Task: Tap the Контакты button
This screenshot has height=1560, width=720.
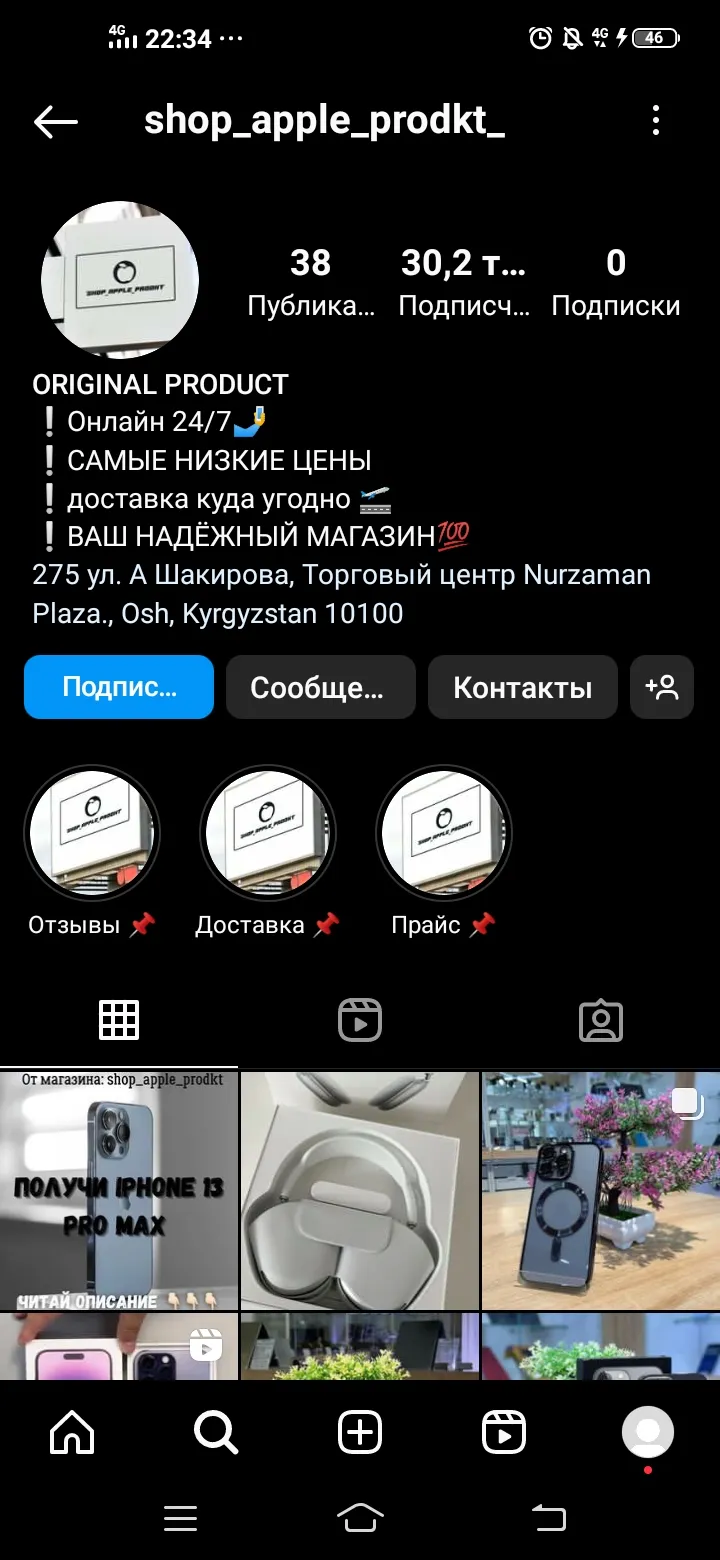Action: click(x=523, y=687)
